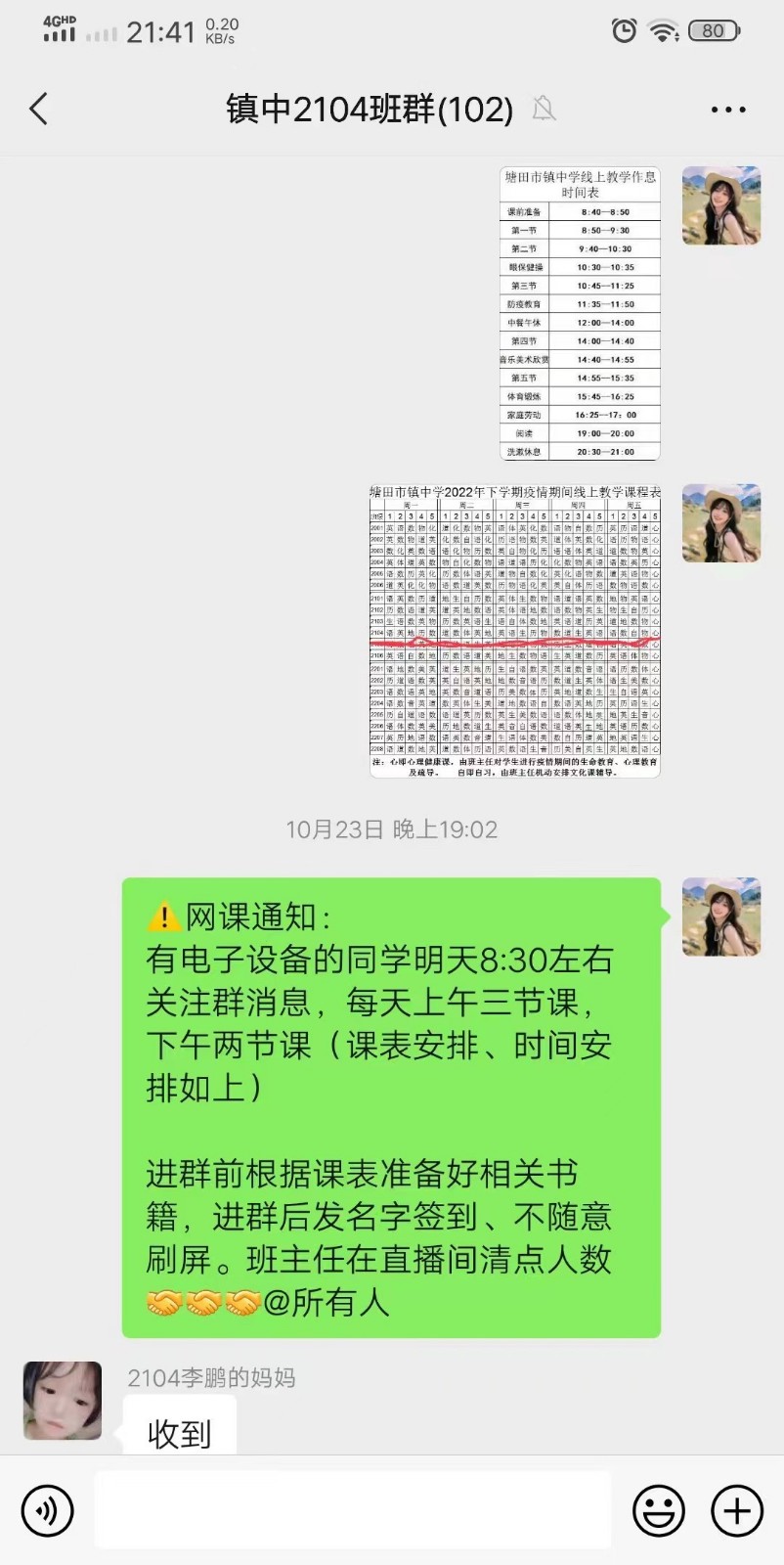The width and height of the screenshot is (784, 1565).
Task: Tap the back arrow to leave chat
Action: coord(39,110)
